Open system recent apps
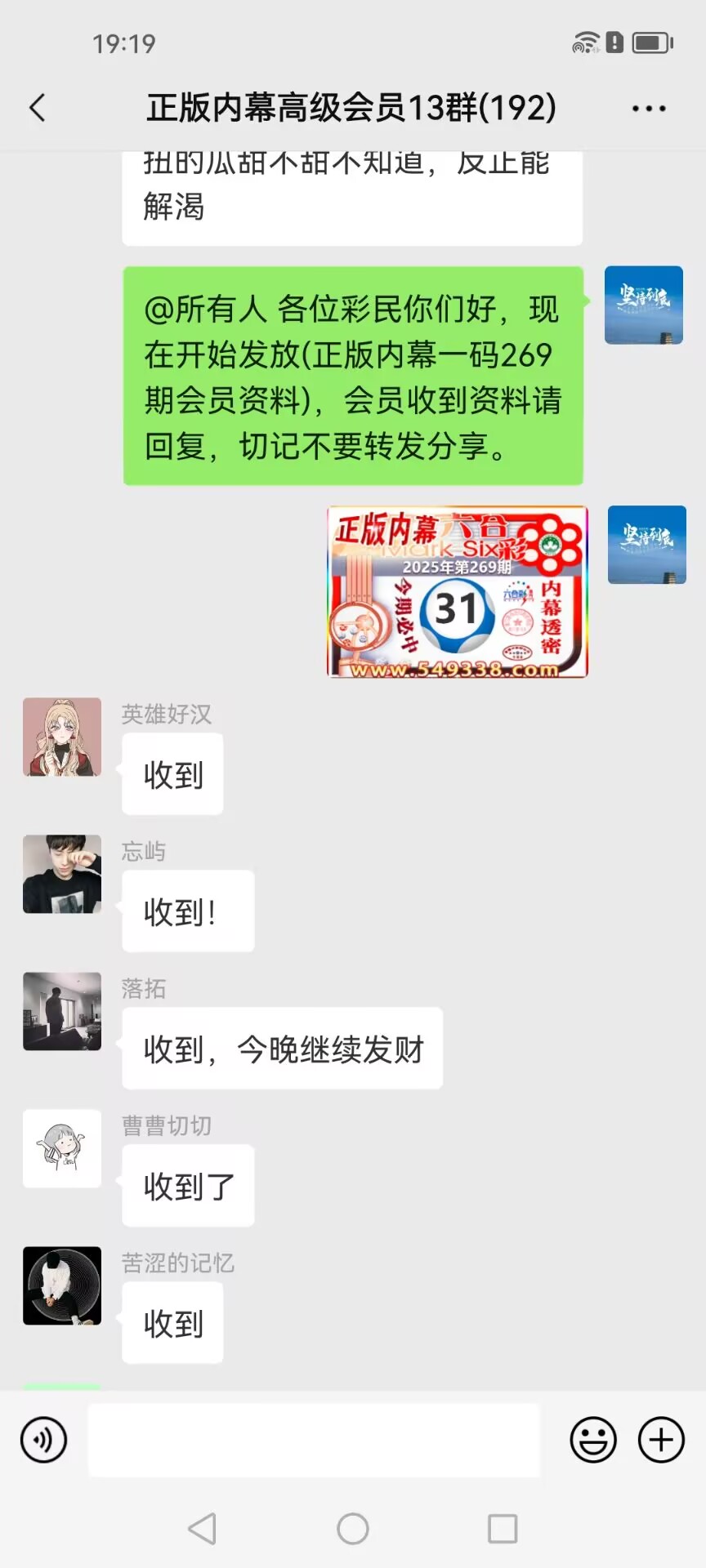Viewport: 706px width, 1568px height. click(x=503, y=1529)
